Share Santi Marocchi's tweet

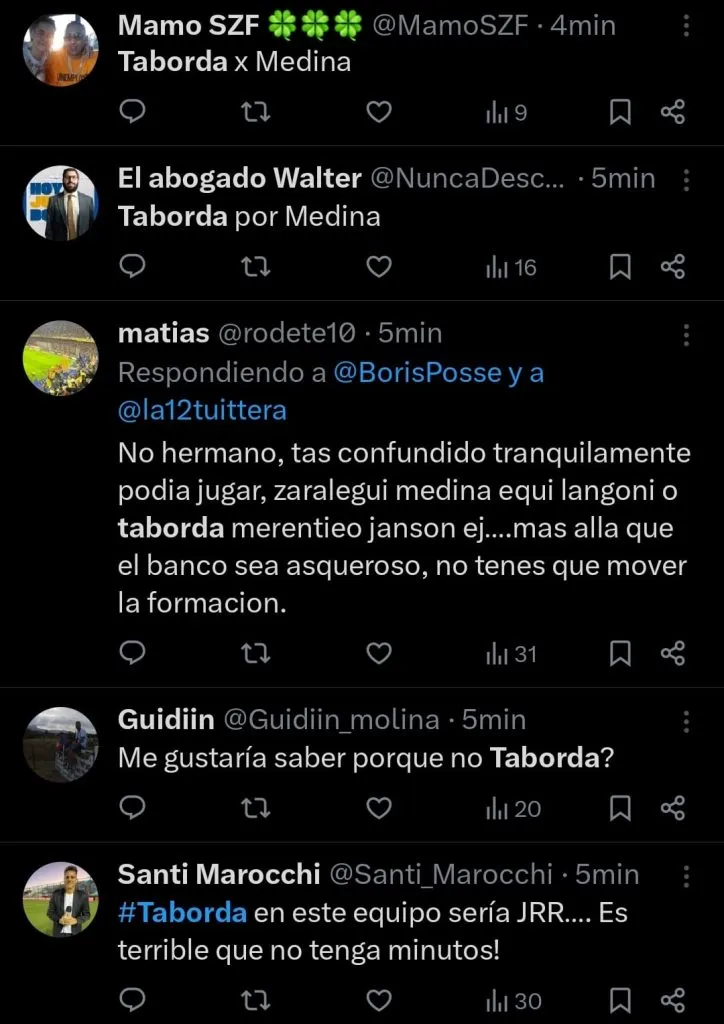point(673,1000)
